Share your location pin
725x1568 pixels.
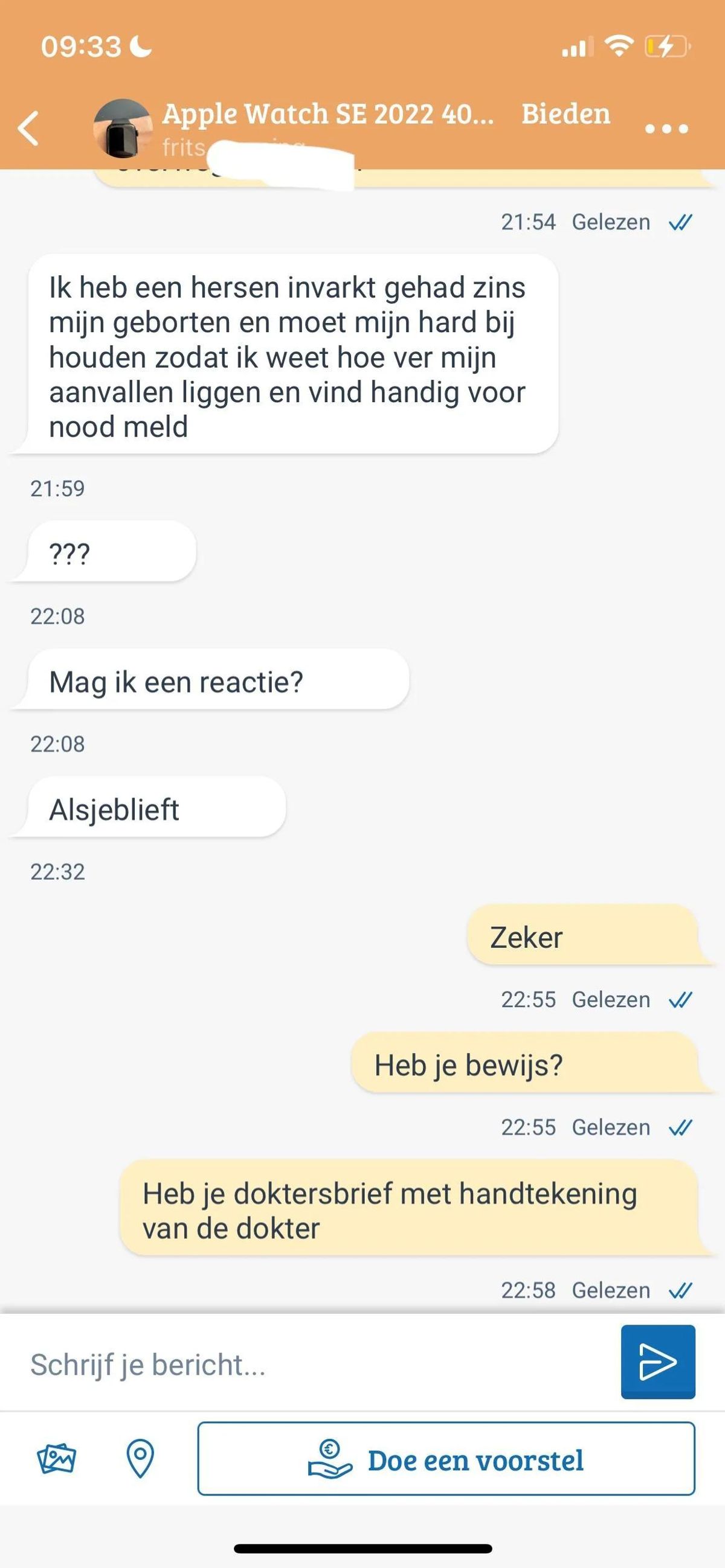(140, 1459)
